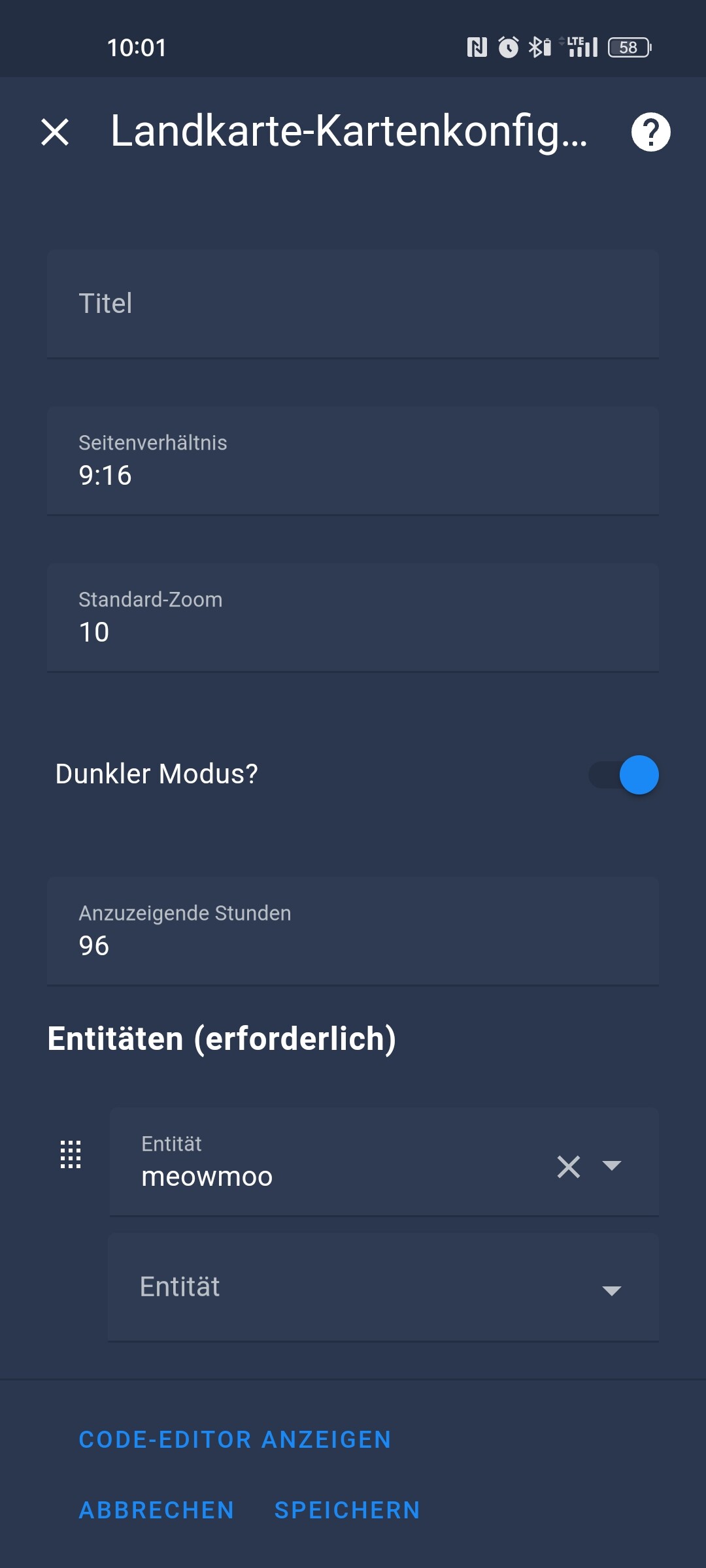Screen dimensions: 706x1568
Task: Edit the Seitenverhältnis field
Action: (353, 461)
